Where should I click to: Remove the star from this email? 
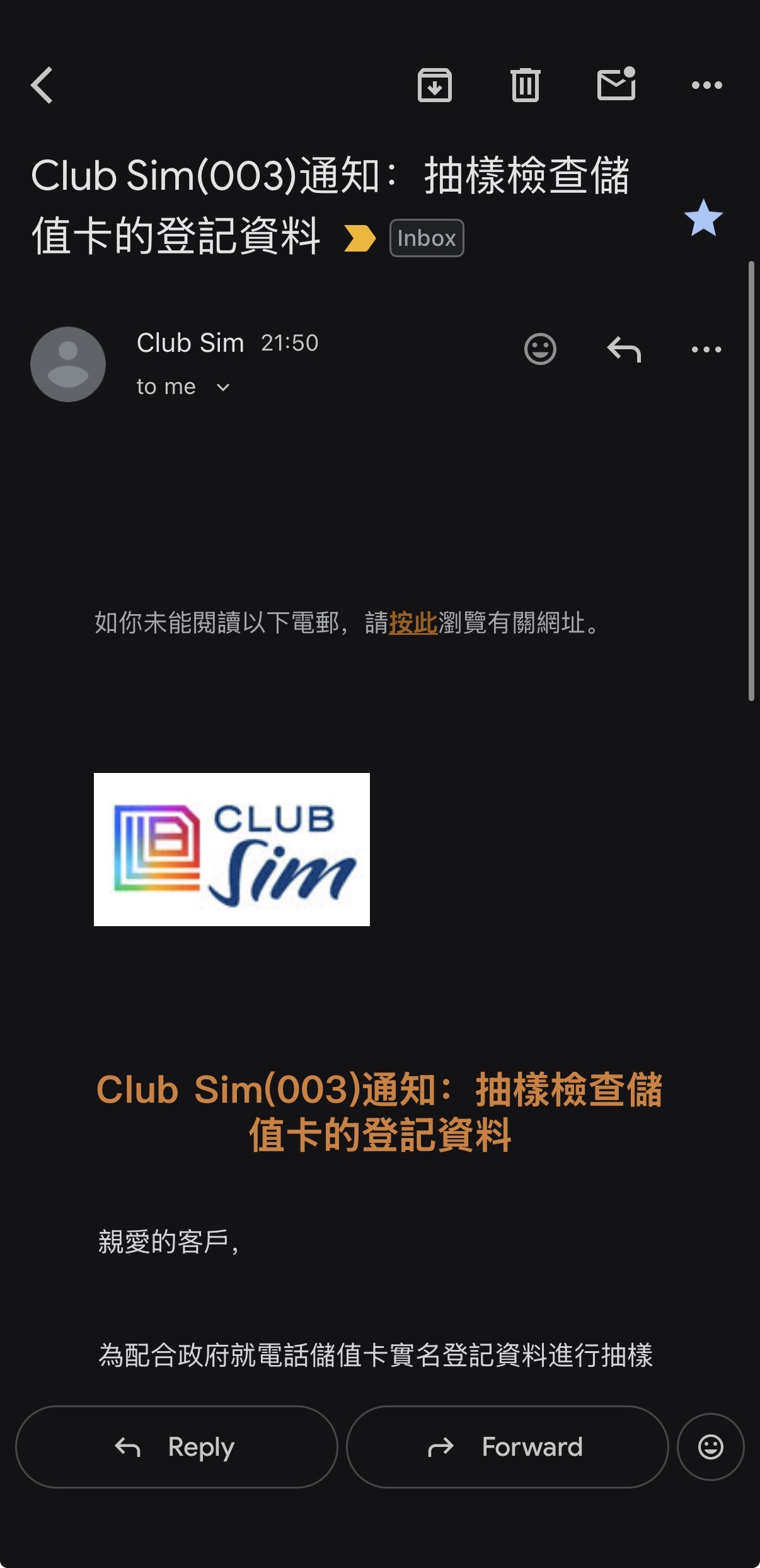703,218
